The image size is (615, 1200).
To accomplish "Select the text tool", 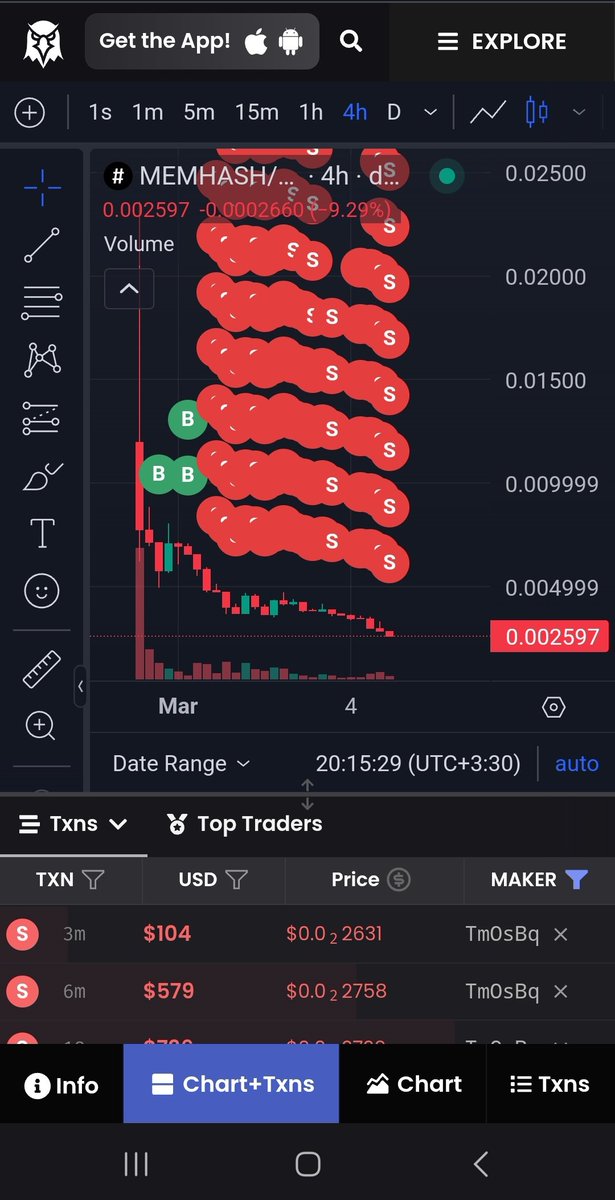I will pyautogui.click(x=42, y=533).
